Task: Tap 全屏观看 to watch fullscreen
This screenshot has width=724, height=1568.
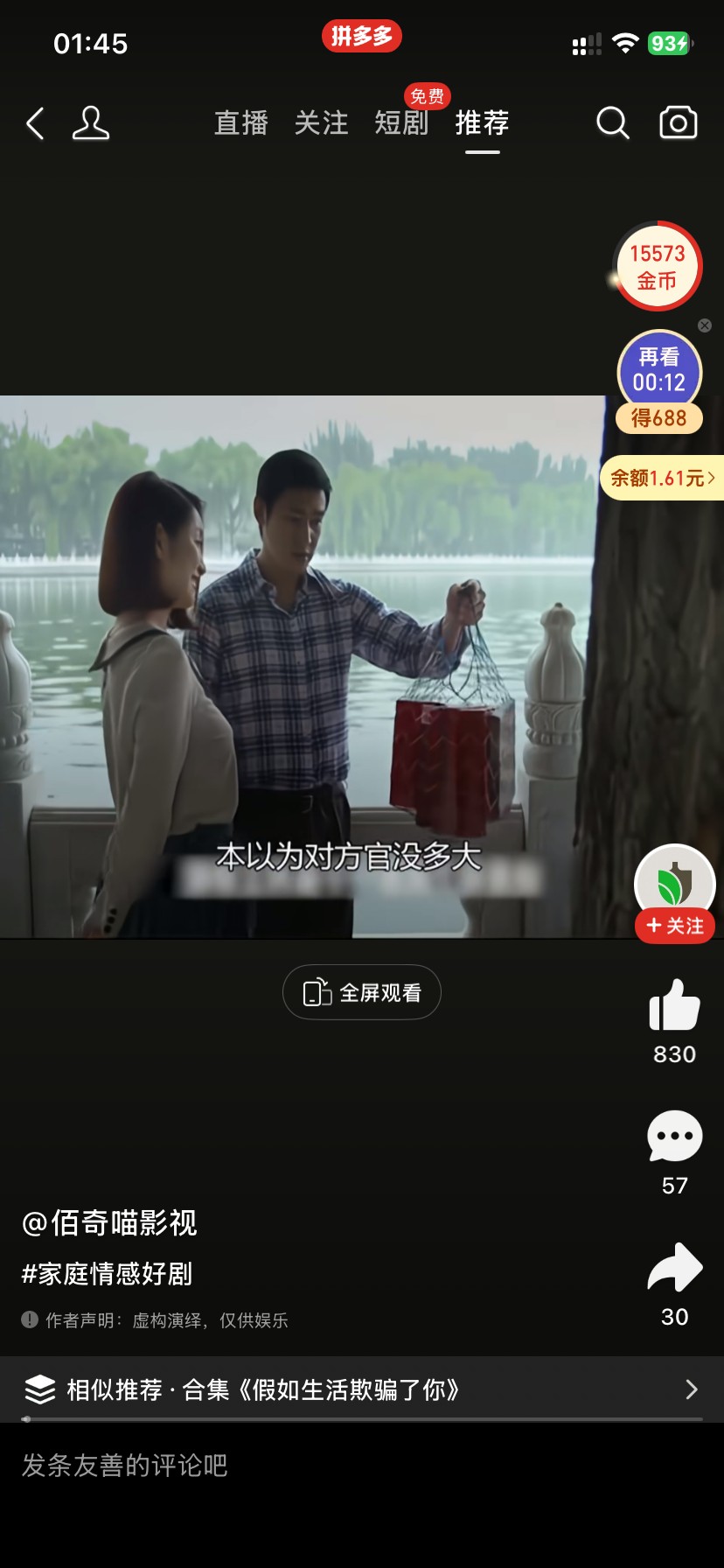Action: click(x=362, y=992)
